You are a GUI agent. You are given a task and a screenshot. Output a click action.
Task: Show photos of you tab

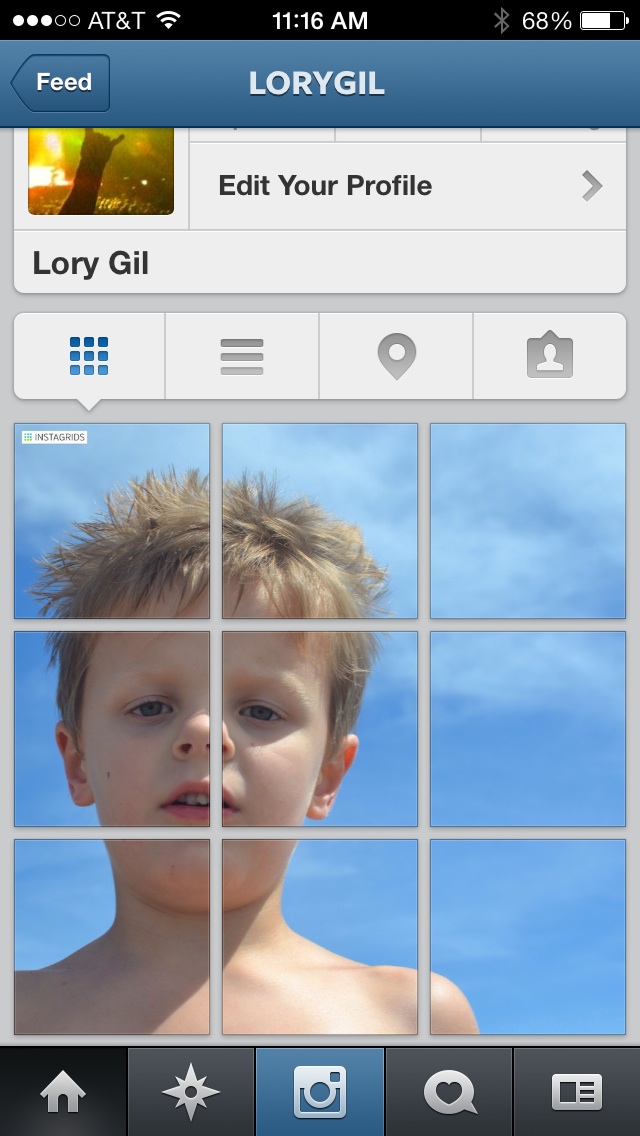coord(549,356)
